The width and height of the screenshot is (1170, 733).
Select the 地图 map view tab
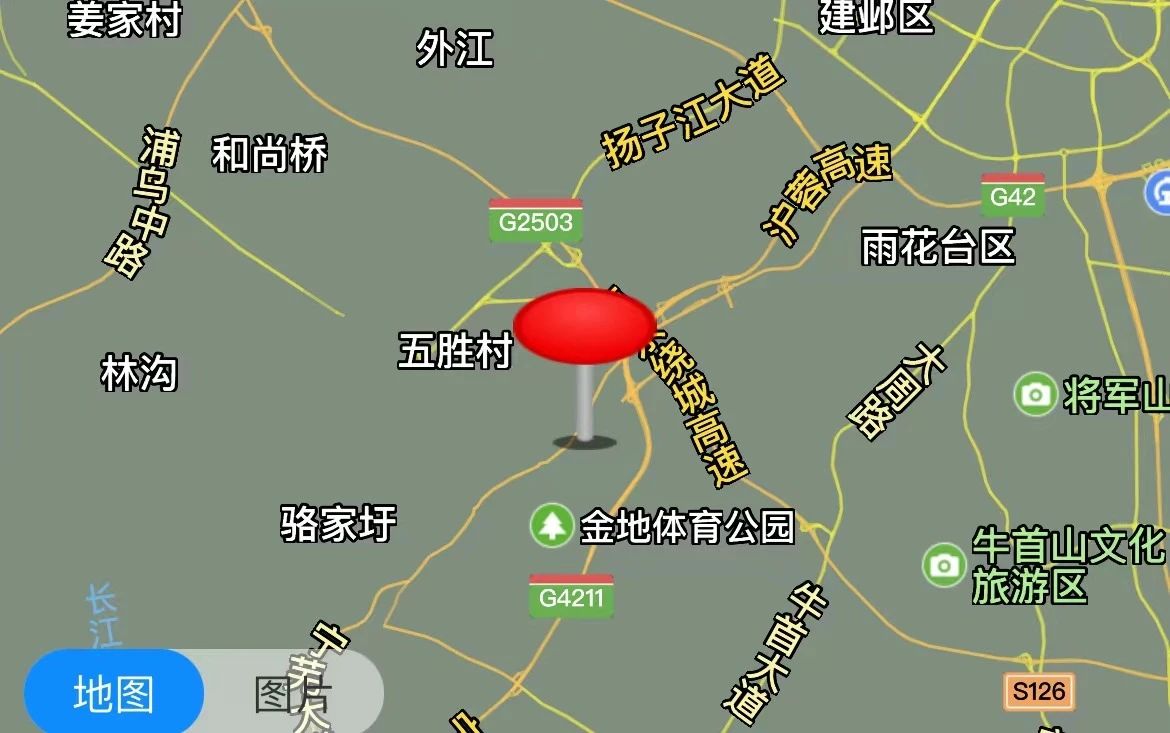[x=114, y=693]
